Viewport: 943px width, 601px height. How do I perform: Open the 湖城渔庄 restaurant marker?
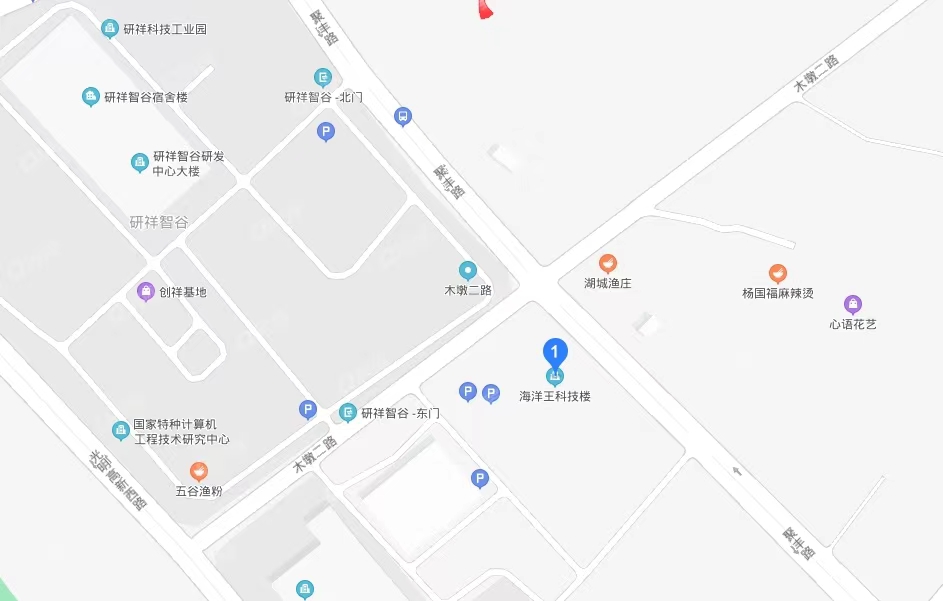click(608, 264)
